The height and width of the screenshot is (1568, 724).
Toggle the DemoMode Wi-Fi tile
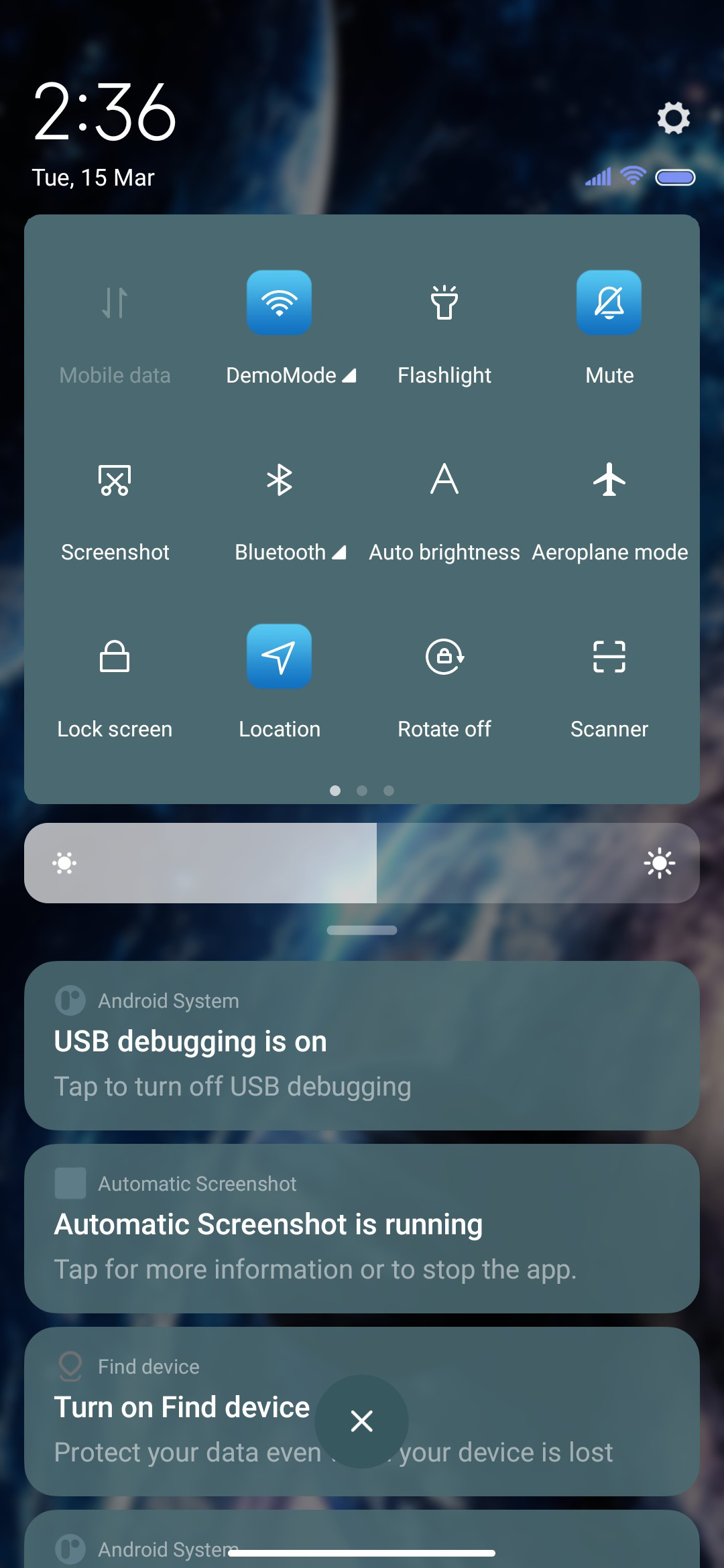click(280, 303)
